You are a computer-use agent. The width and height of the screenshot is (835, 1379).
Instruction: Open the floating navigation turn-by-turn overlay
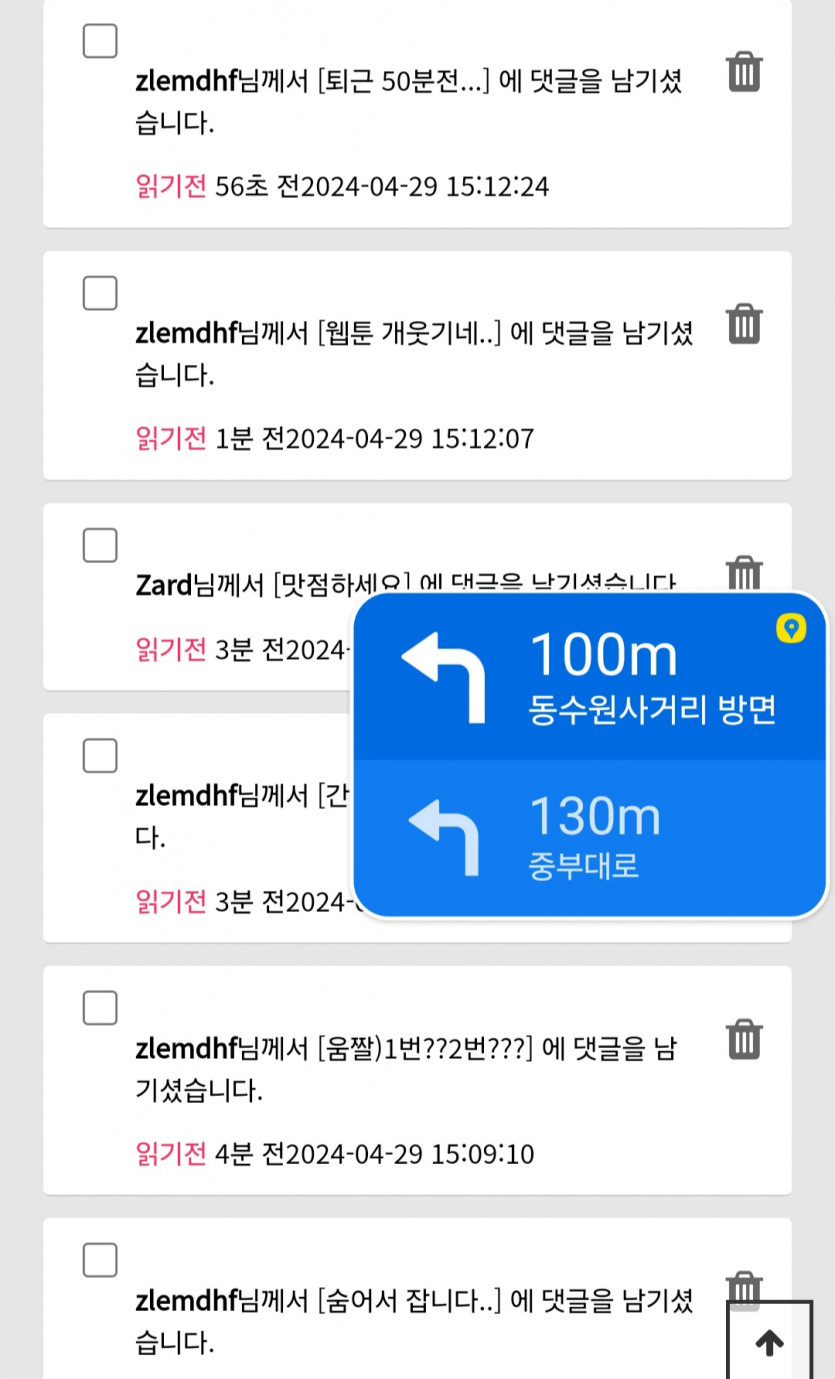[x=590, y=755]
